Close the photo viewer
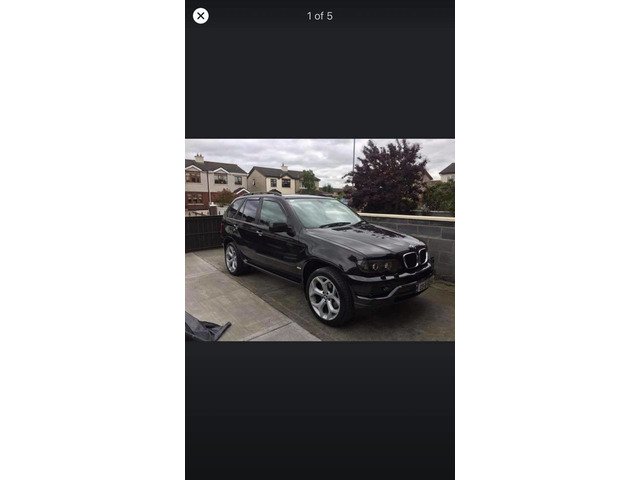Image resolution: width=640 pixels, height=480 pixels. coord(201,16)
